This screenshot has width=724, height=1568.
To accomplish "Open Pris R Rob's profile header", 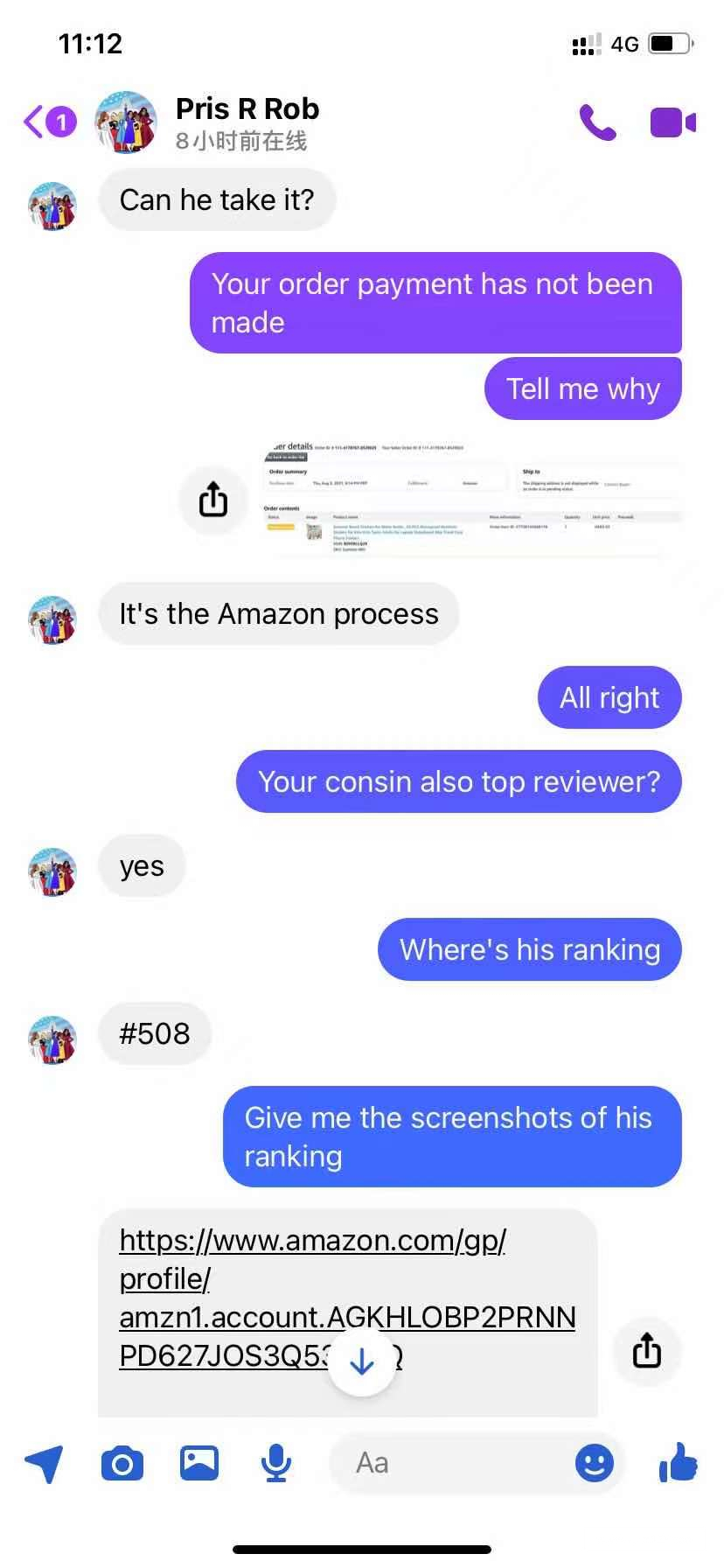I will [x=247, y=122].
